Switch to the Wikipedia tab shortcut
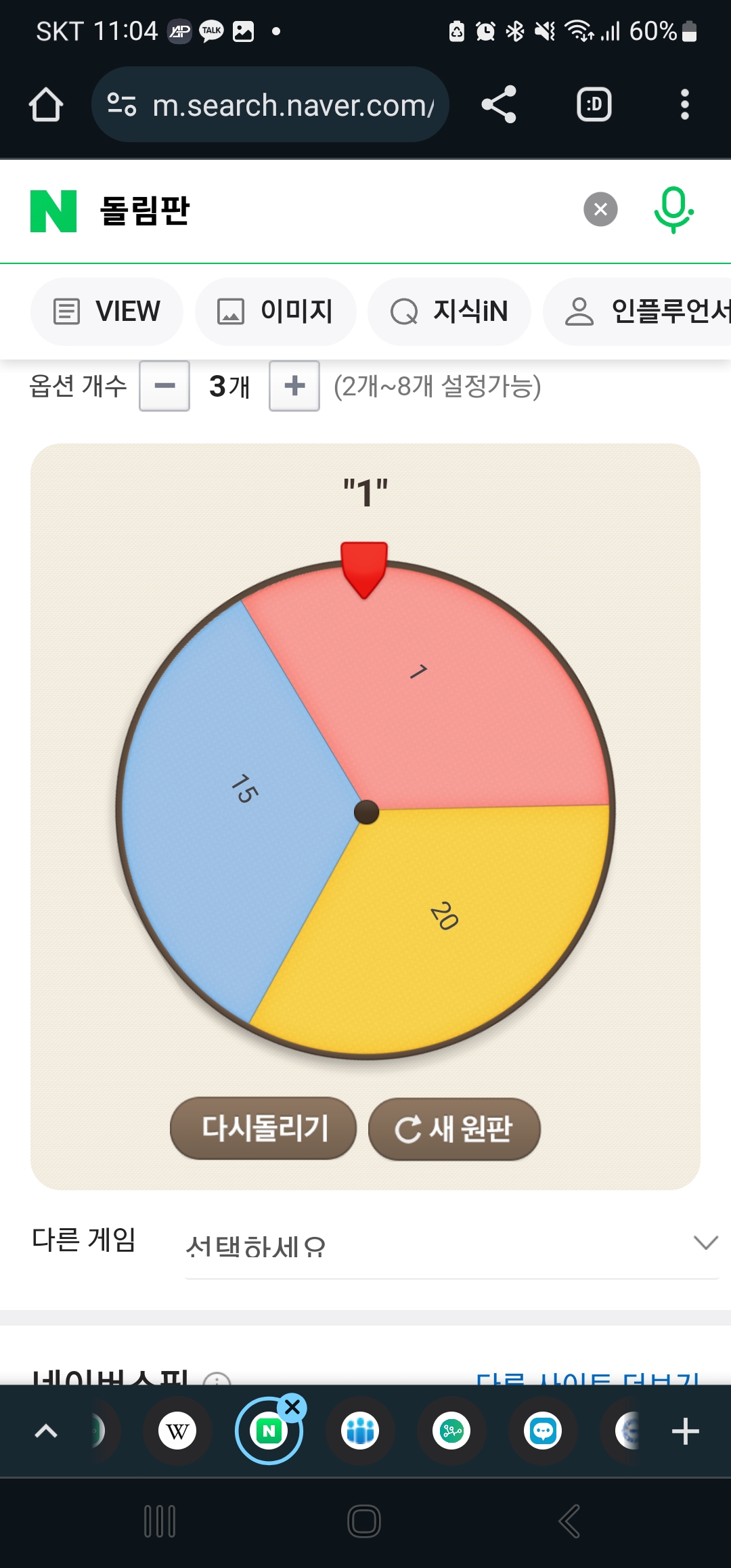731x1568 pixels. [x=177, y=1431]
